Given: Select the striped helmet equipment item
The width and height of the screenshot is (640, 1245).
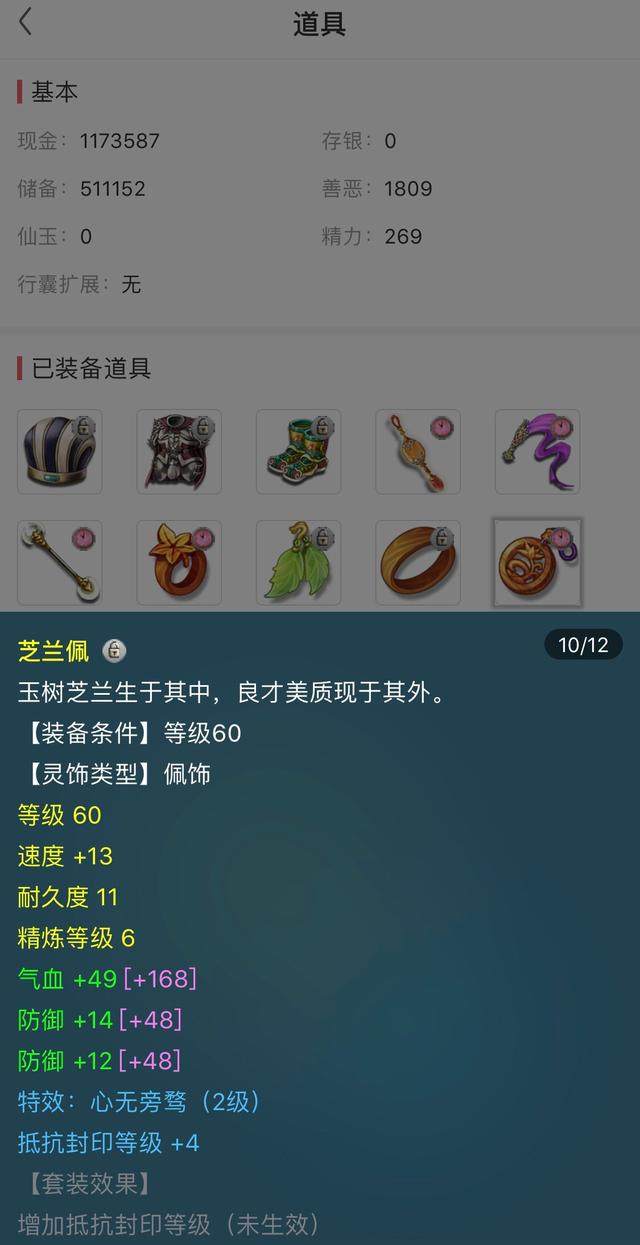Looking at the screenshot, I should pyautogui.click(x=60, y=452).
